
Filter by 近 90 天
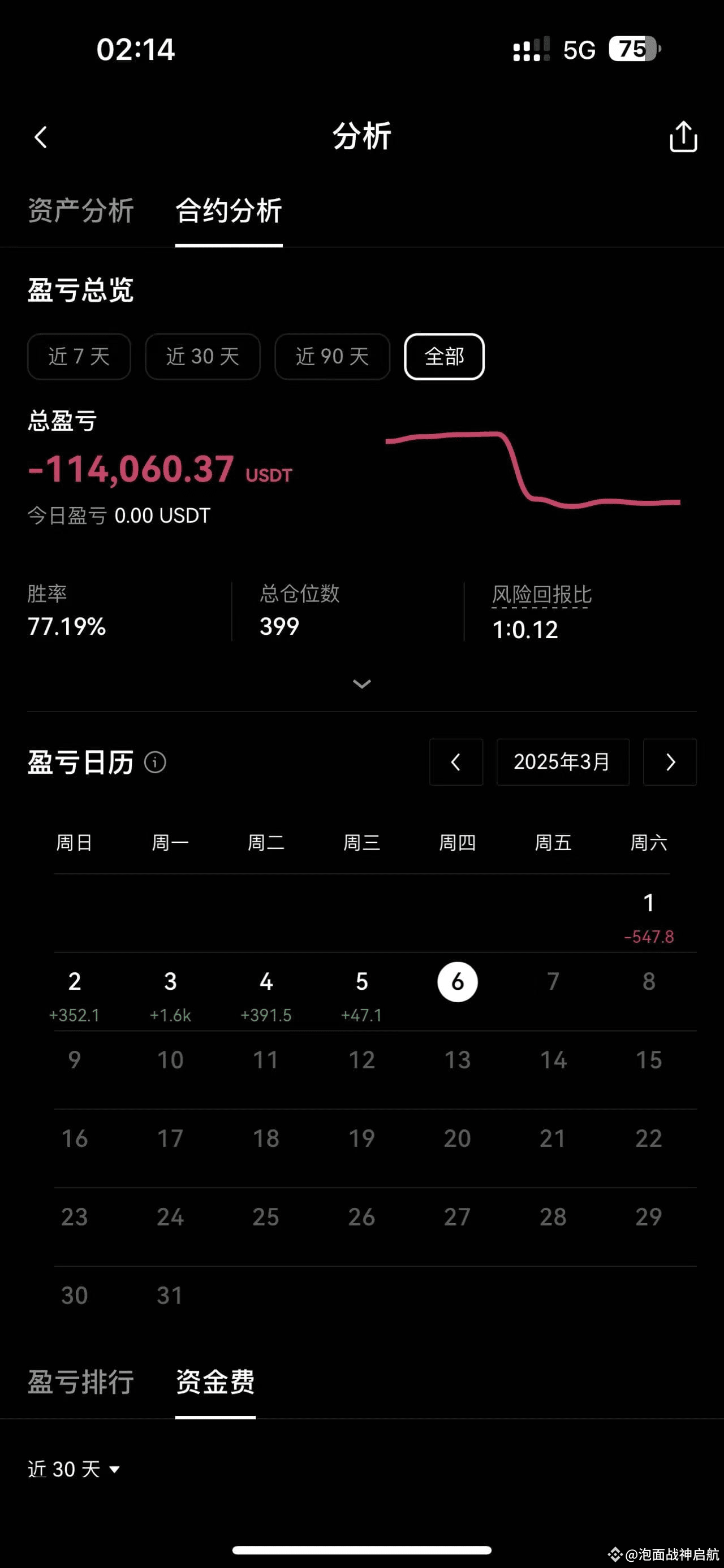point(333,357)
